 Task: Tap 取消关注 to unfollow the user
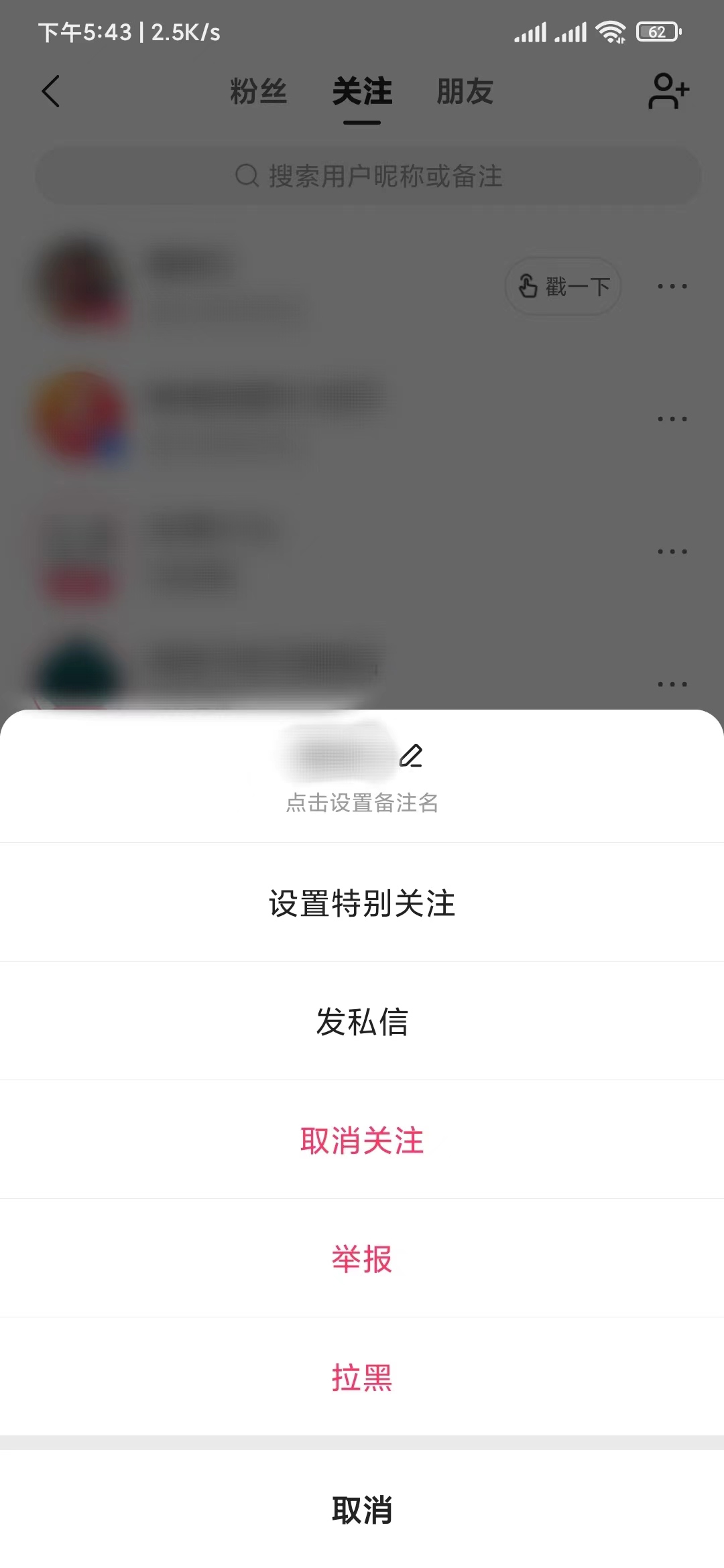pos(362,1140)
